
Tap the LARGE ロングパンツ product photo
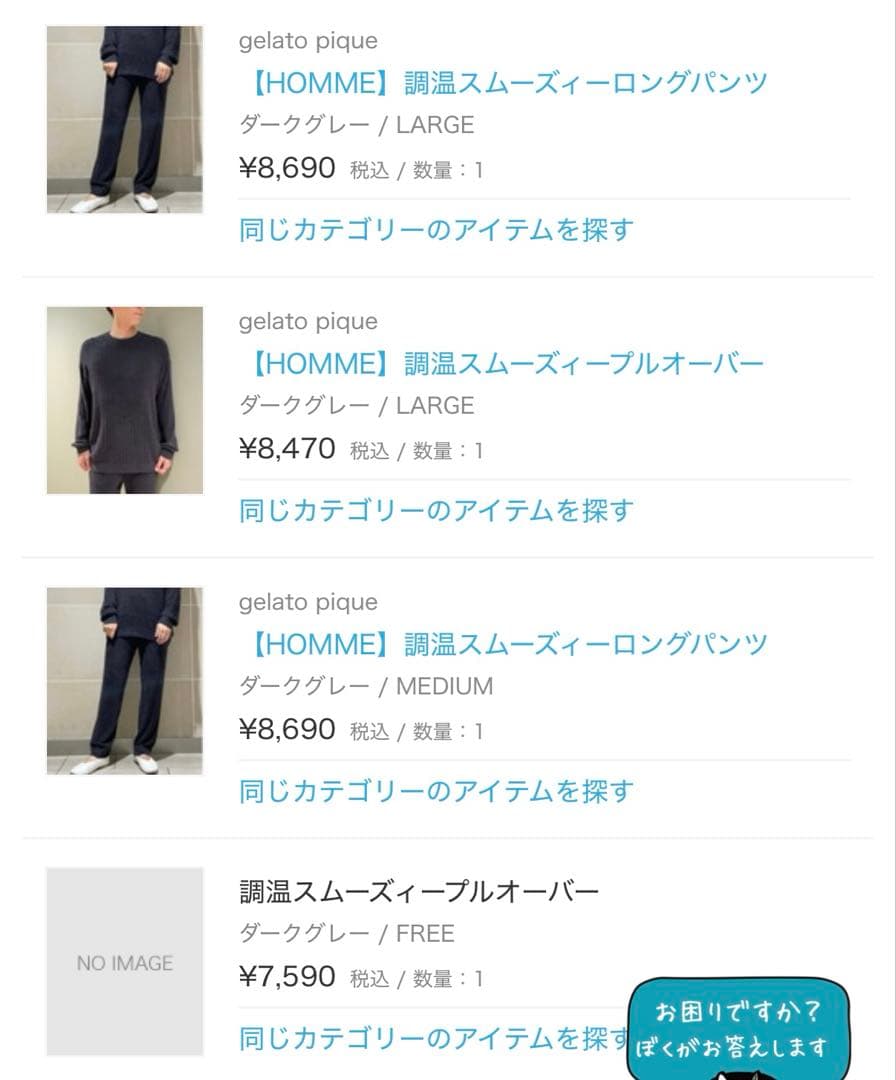(x=125, y=119)
